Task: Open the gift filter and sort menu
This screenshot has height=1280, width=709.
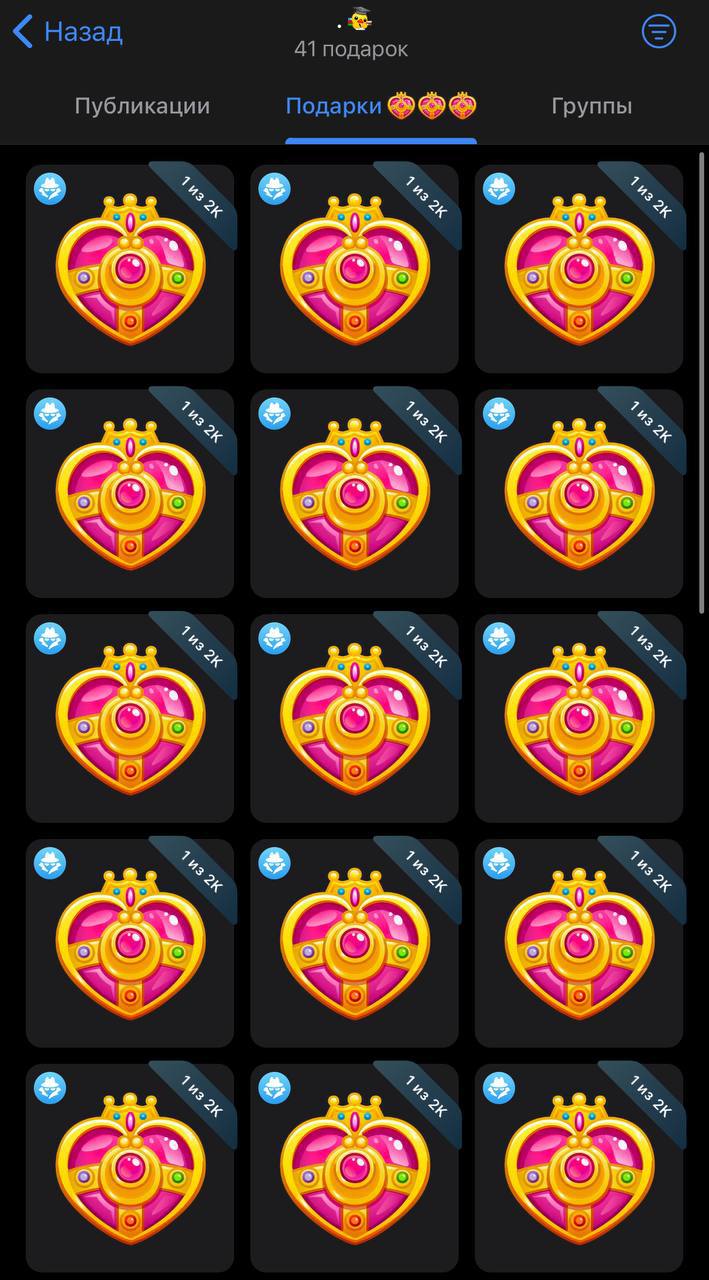Action: (x=658, y=32)
